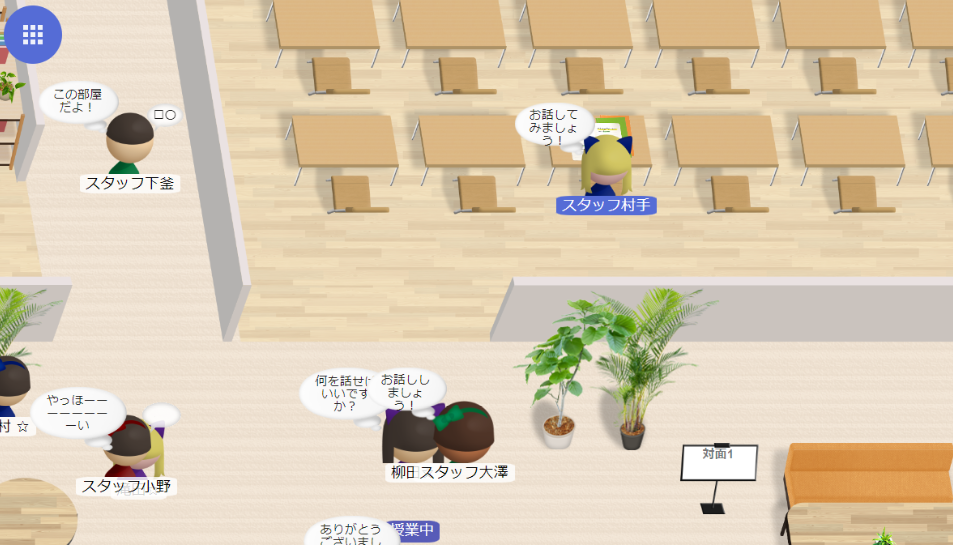Image resolution: width=953 pixels, height=545 pixels.
Task: Select avatar スタッフ村手
Action: pyautogui.click(x=607, y=168)
